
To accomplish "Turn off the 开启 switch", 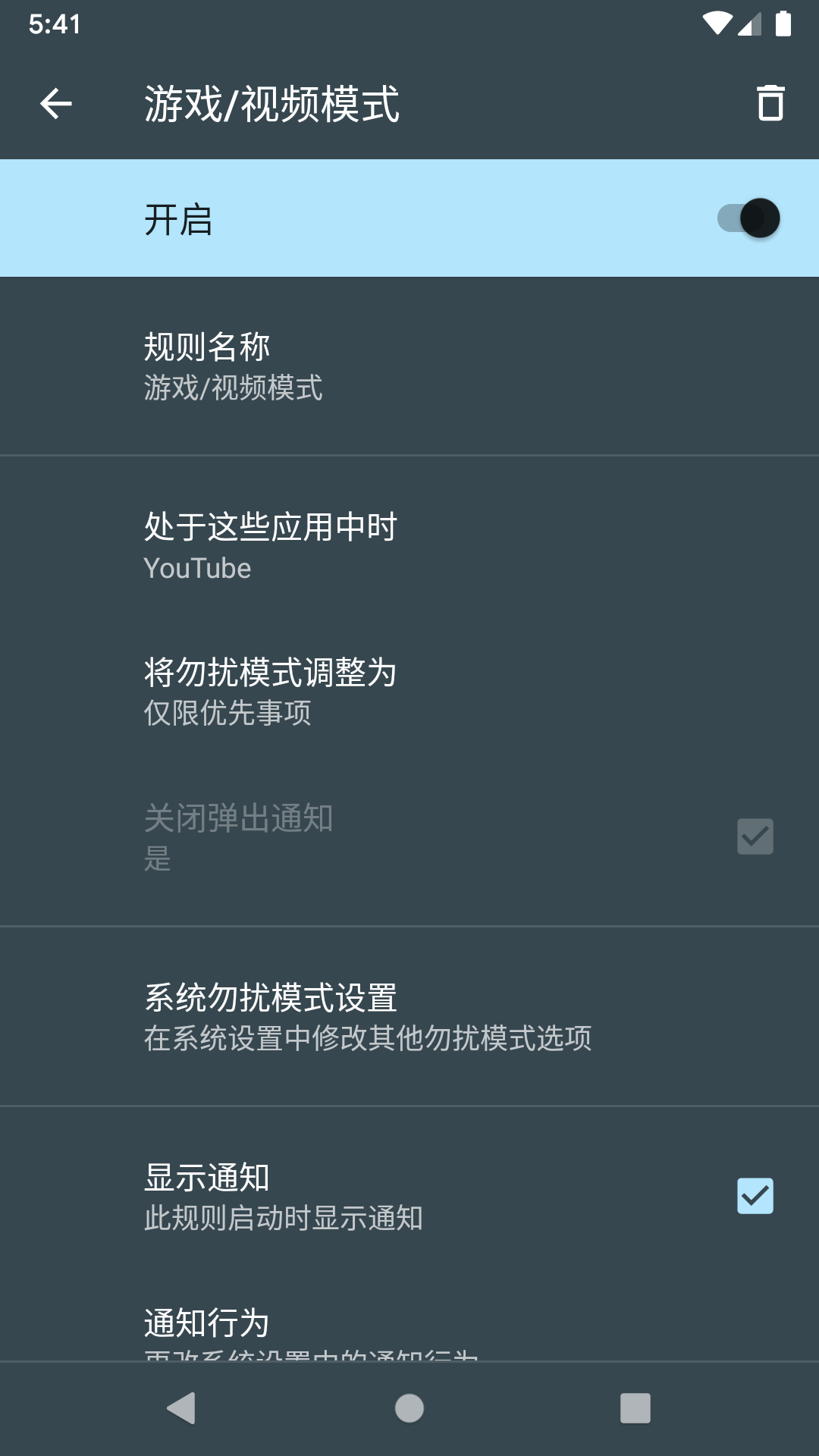I will click(x=749, y=218).
